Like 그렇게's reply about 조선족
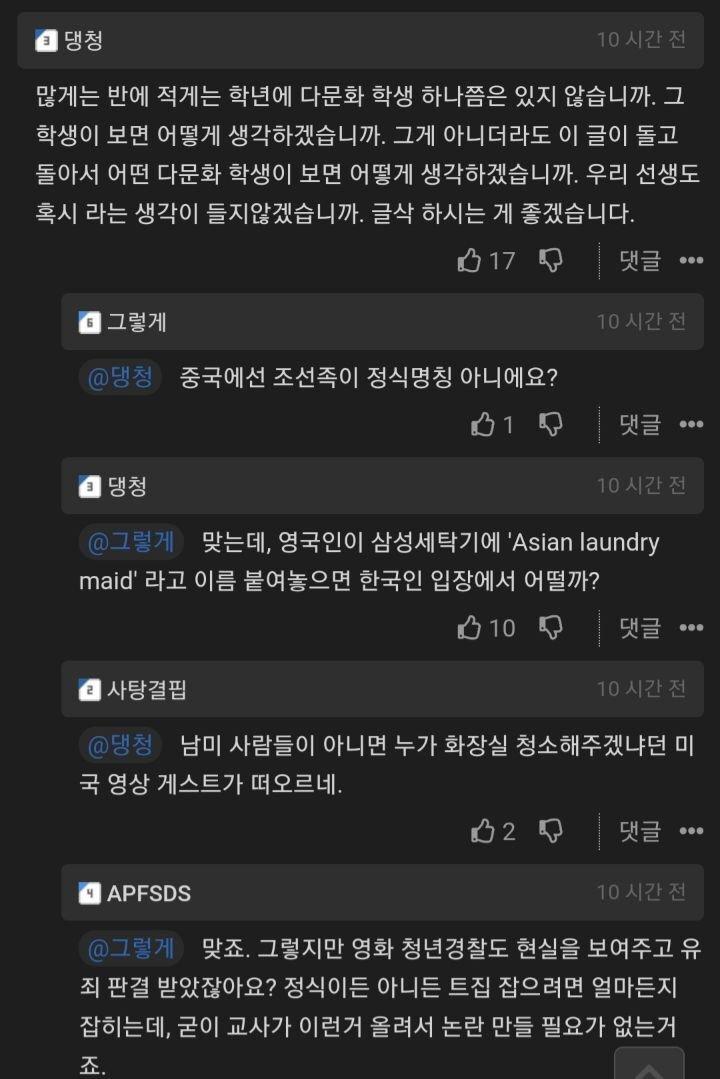 (x=484, y=424)
